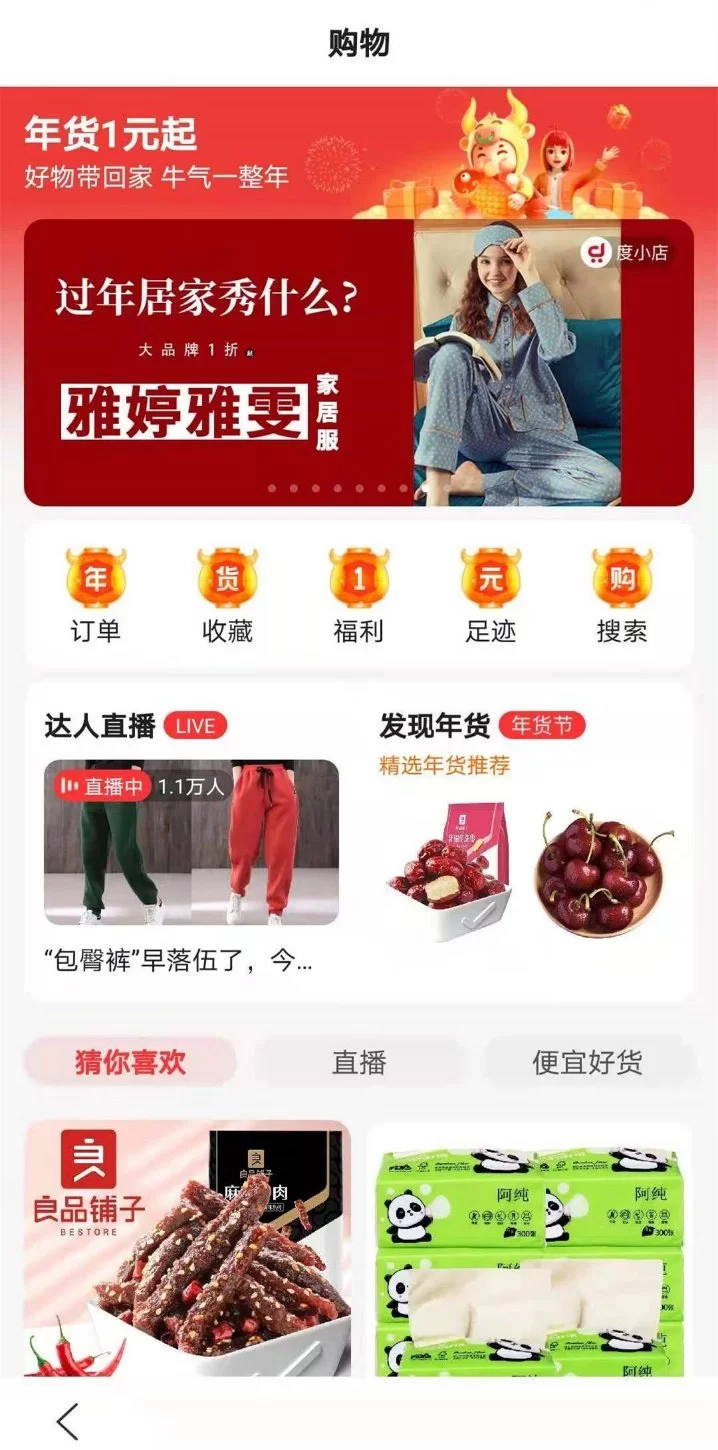Switch to the 便宜好货 tab
This screenshot has height=1450, width=718.
coord(587,1062)
